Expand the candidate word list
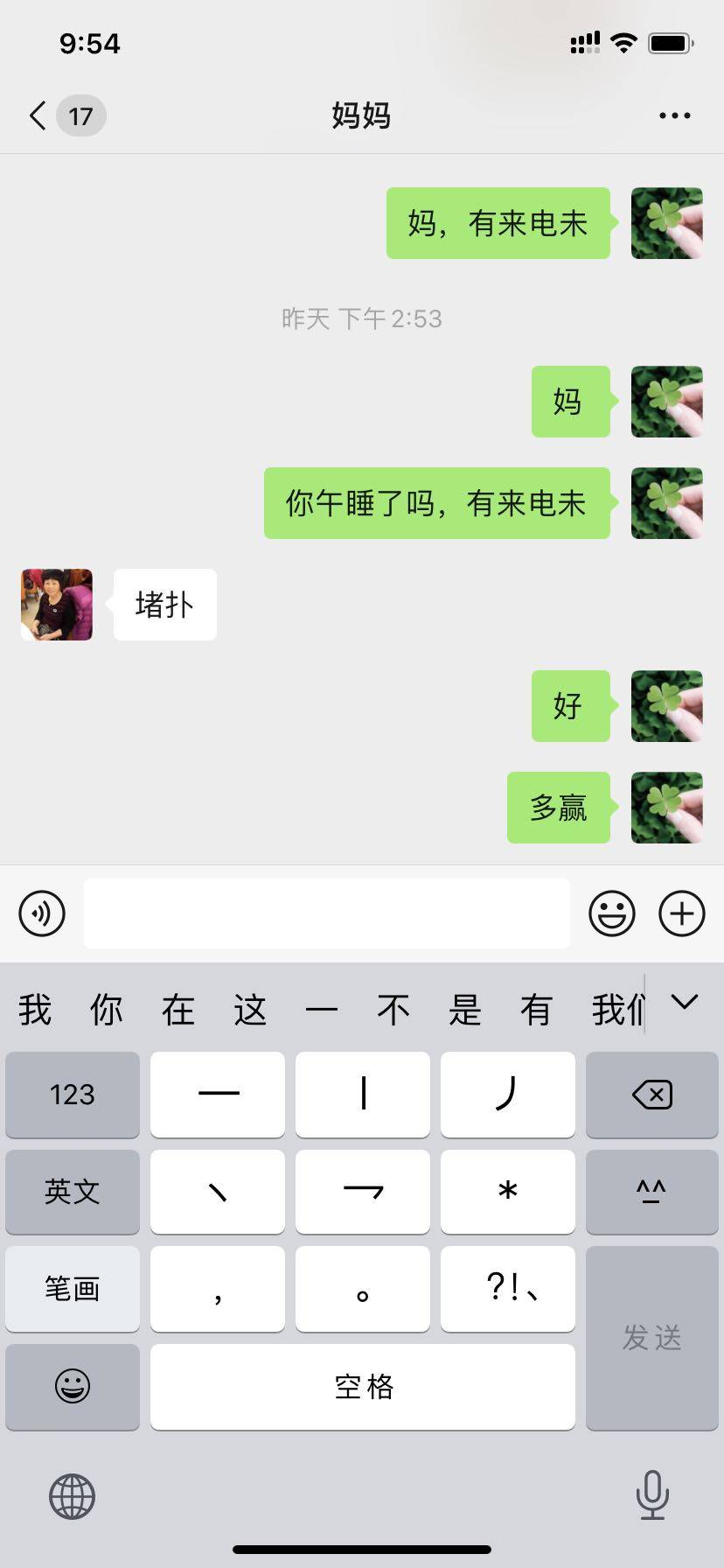Viewport: 724px width, 1568px height. click(684, 1002)
